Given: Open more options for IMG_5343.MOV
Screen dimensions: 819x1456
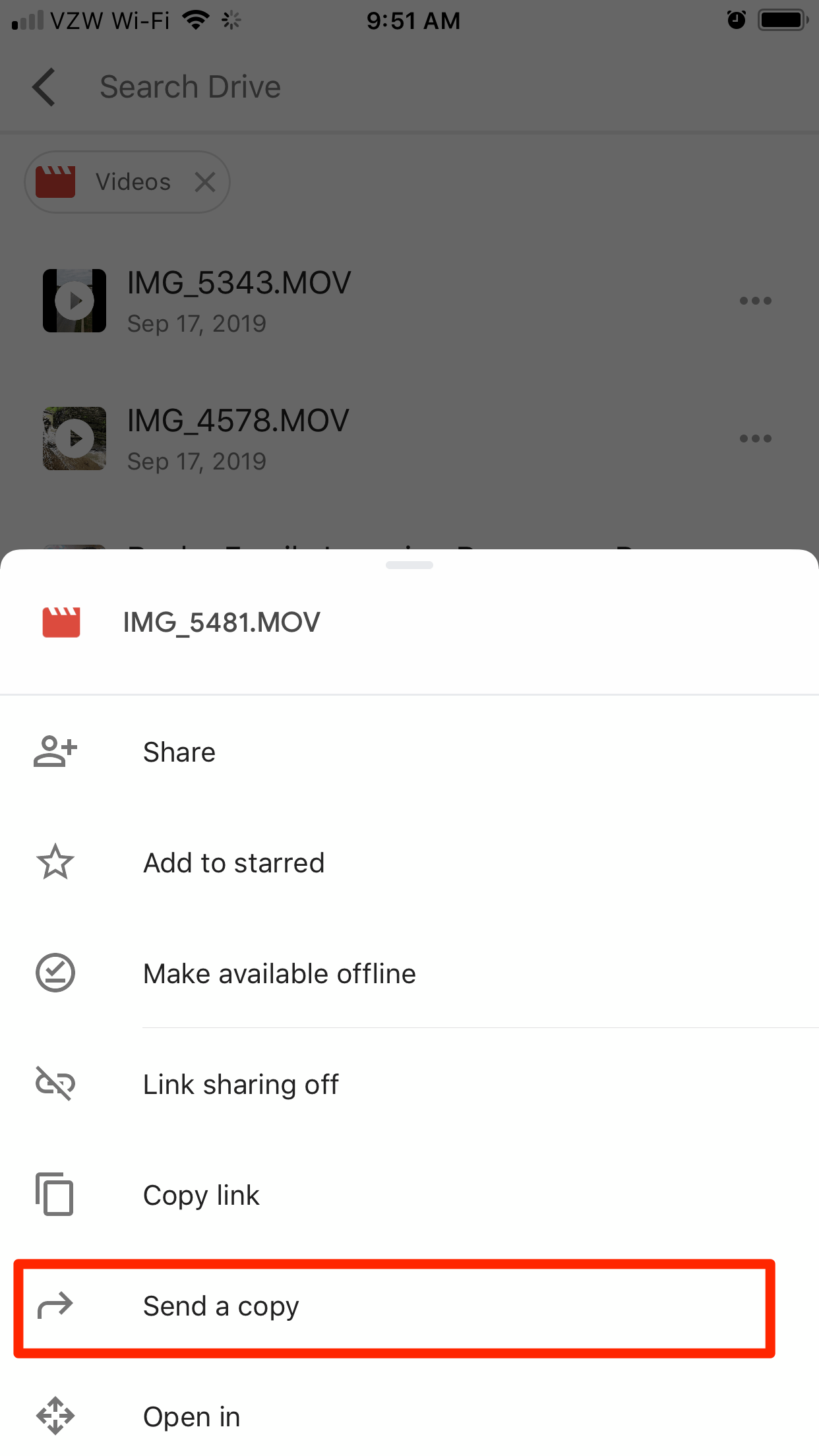Looking at the screenshot, I should click(x=755, y=301).
